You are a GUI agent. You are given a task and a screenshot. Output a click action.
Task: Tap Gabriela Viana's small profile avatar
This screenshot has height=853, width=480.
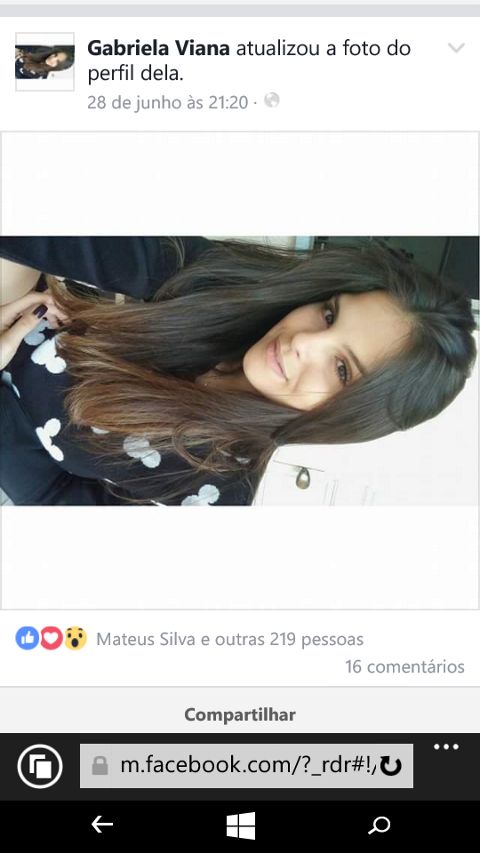click(x=45, y=61)
